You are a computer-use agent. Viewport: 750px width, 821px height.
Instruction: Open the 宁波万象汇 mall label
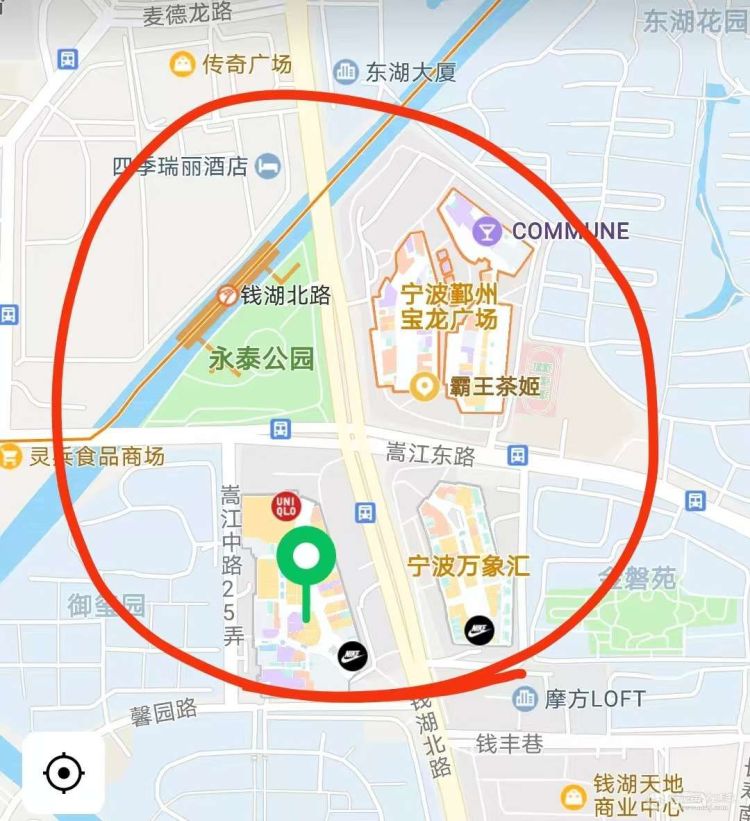click(468, 566)
